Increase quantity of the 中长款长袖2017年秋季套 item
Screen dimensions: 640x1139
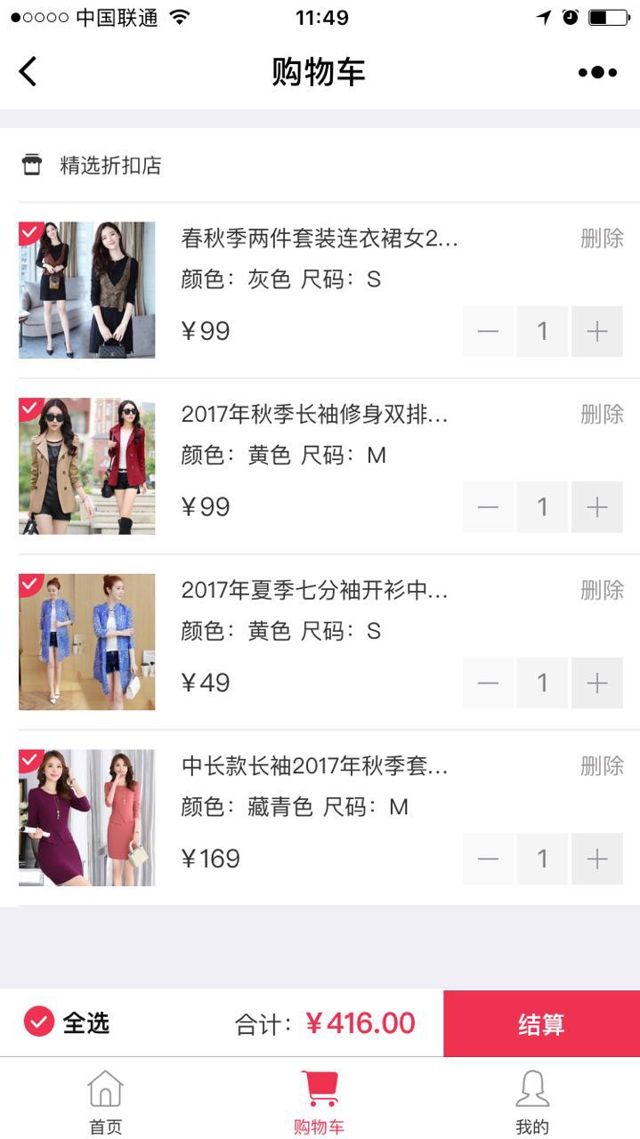tap(597, 859)
